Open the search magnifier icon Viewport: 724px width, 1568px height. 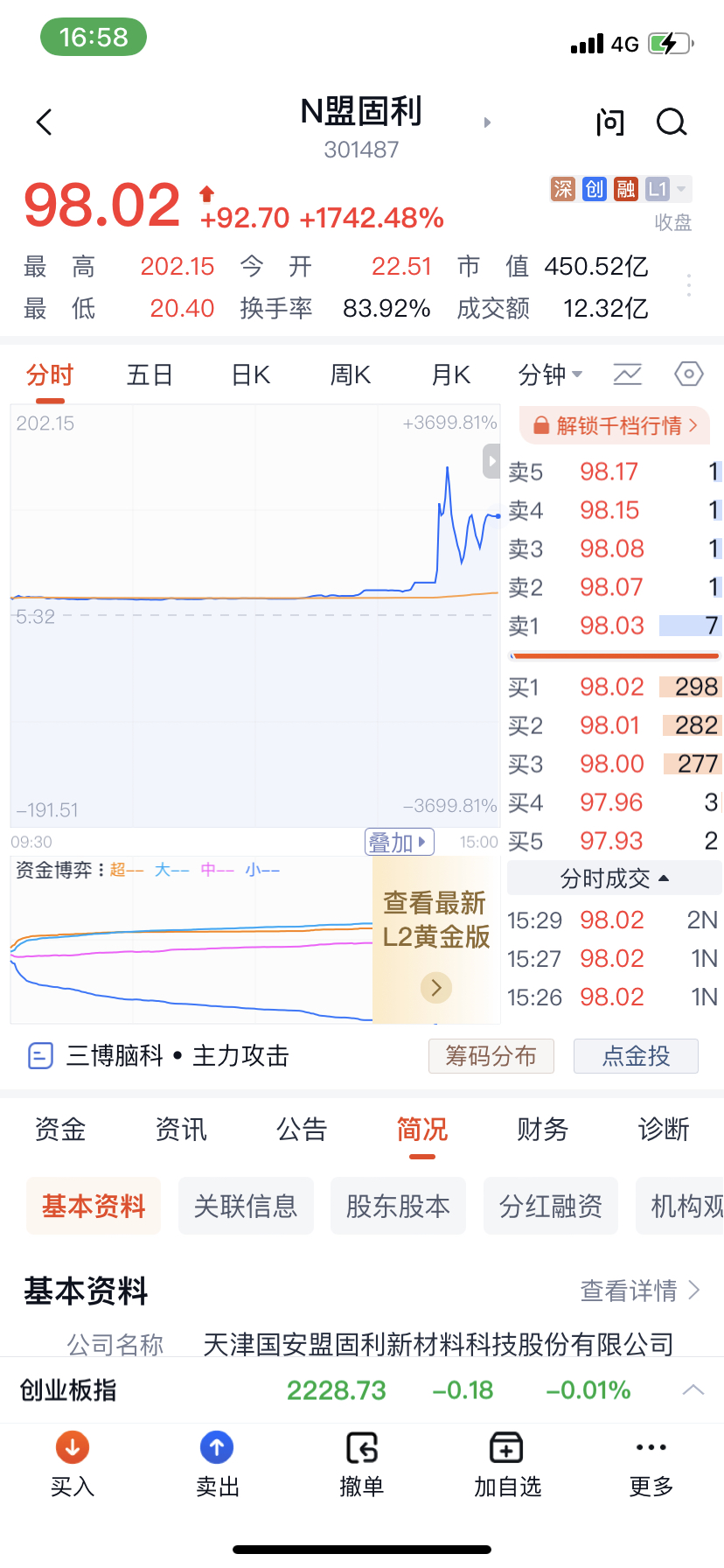click(x=672, y=122)
